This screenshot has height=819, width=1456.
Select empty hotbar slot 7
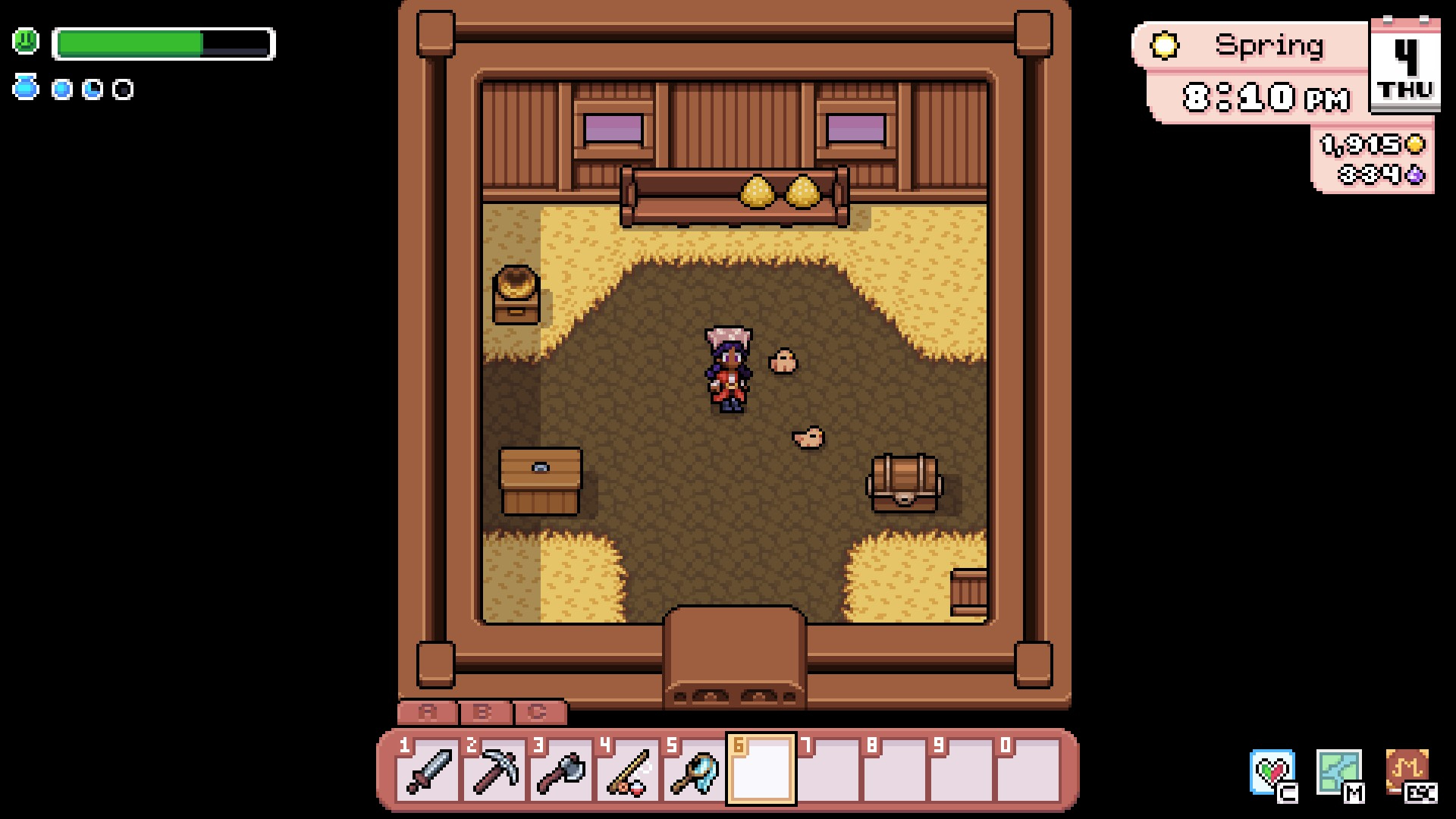tap(828, 770)
